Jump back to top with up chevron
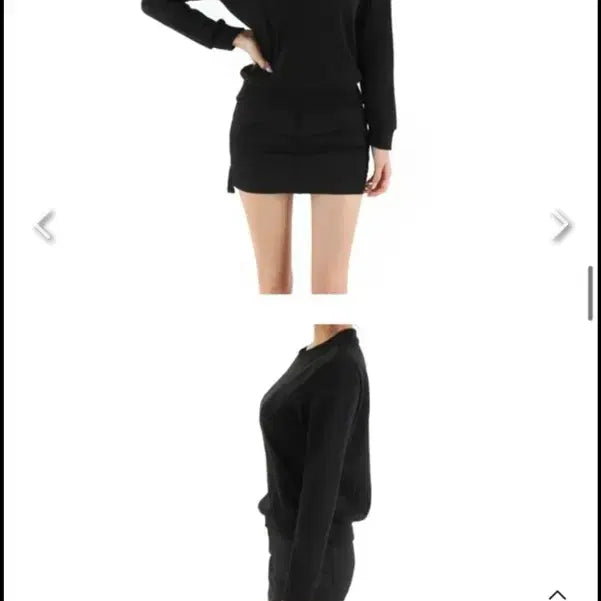Viewport: 601px width, 601px height. [557, 593]
